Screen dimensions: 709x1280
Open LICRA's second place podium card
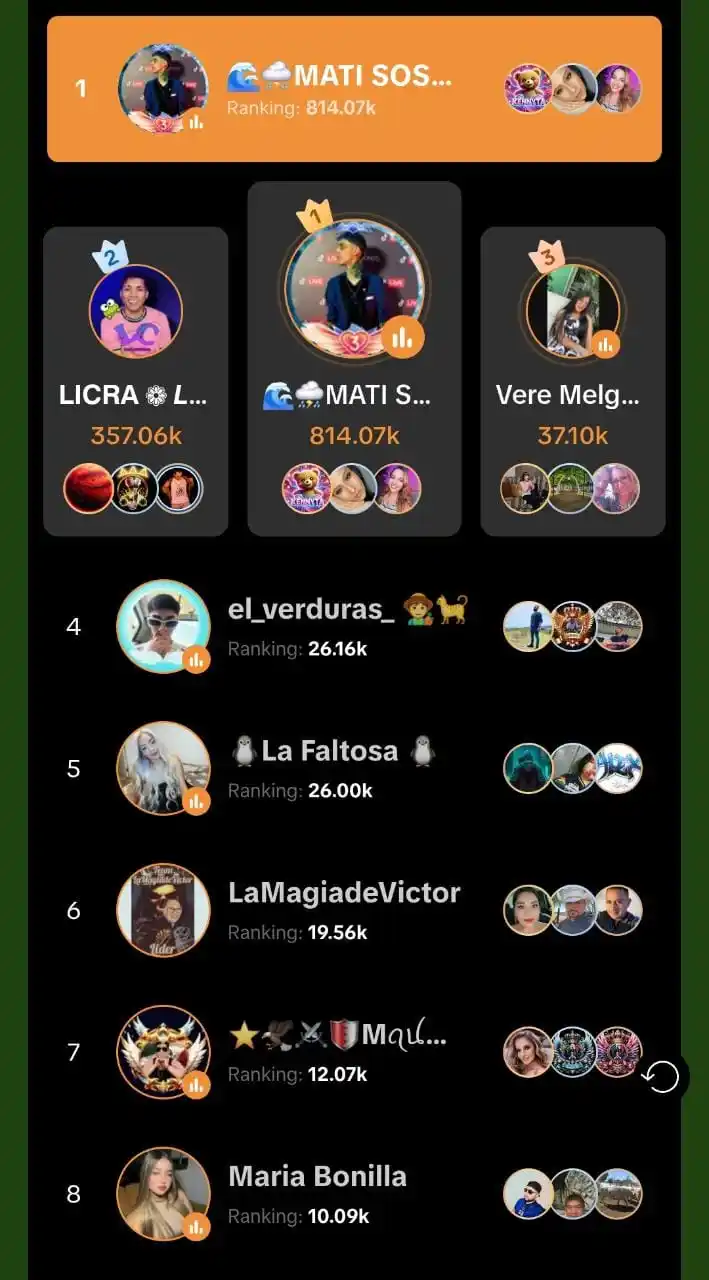(135, 382)
